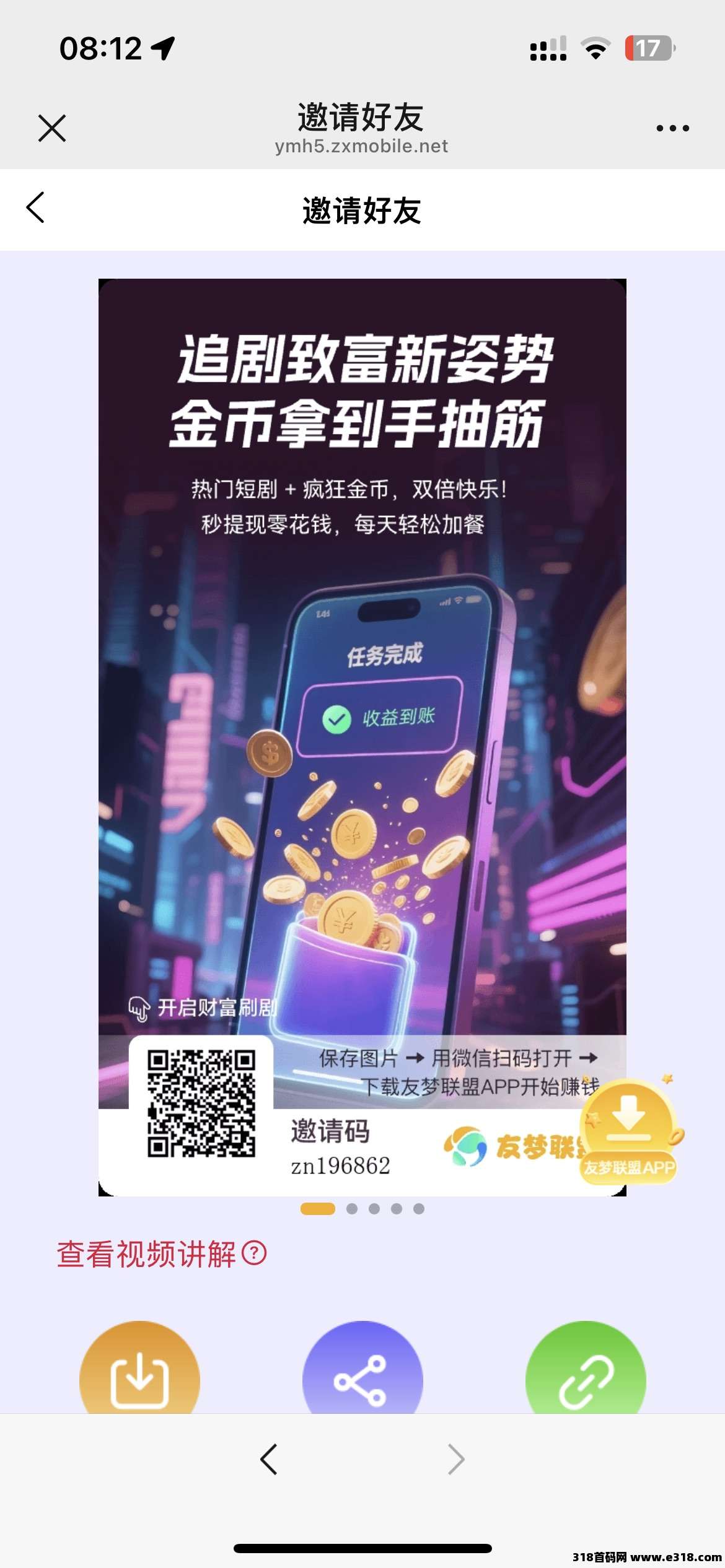Screen dimensions: 725x1568
Task: Select the second poster page dot
Action: click(352, 1209)
